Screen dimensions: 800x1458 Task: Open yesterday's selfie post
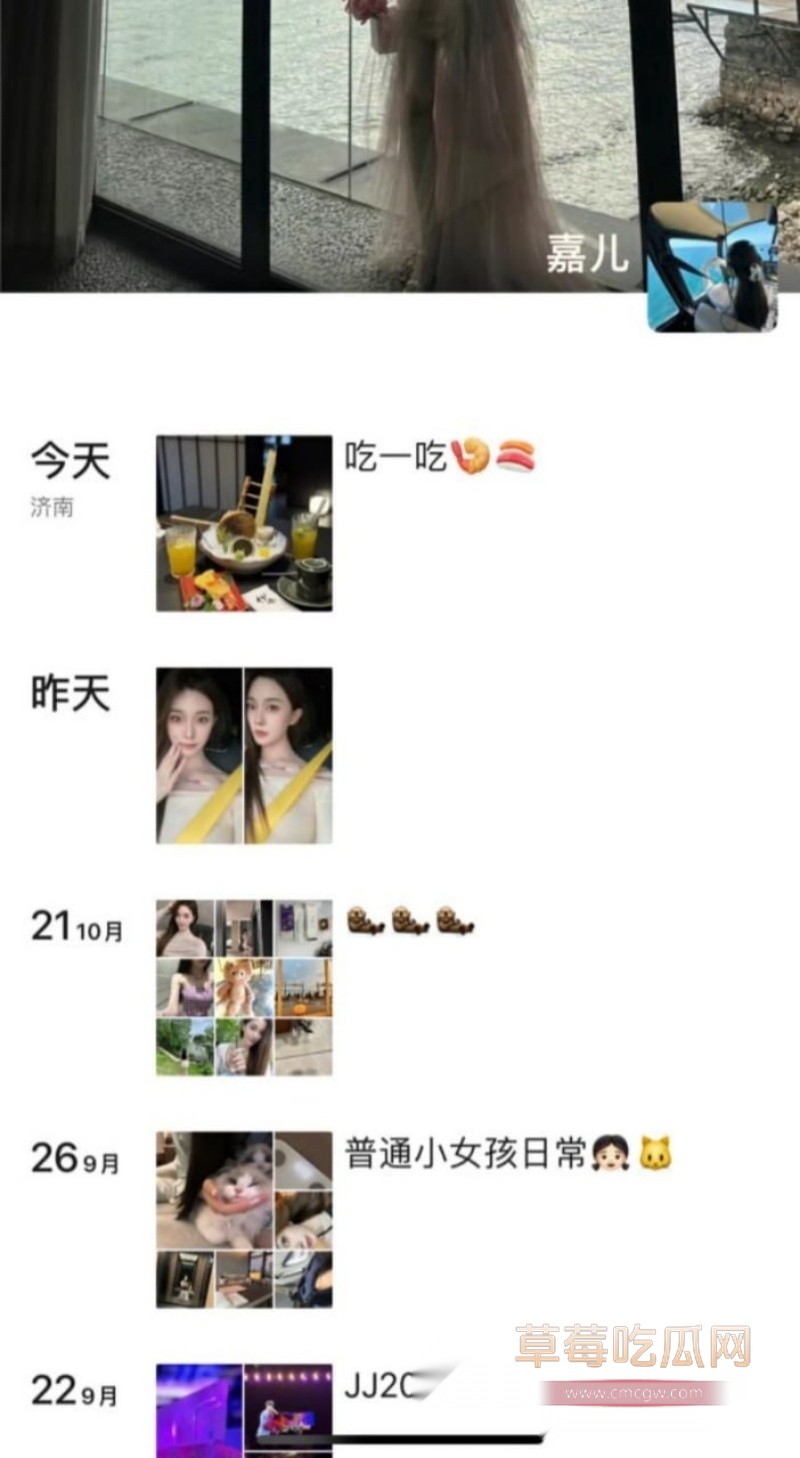click(x=244, y=755)
